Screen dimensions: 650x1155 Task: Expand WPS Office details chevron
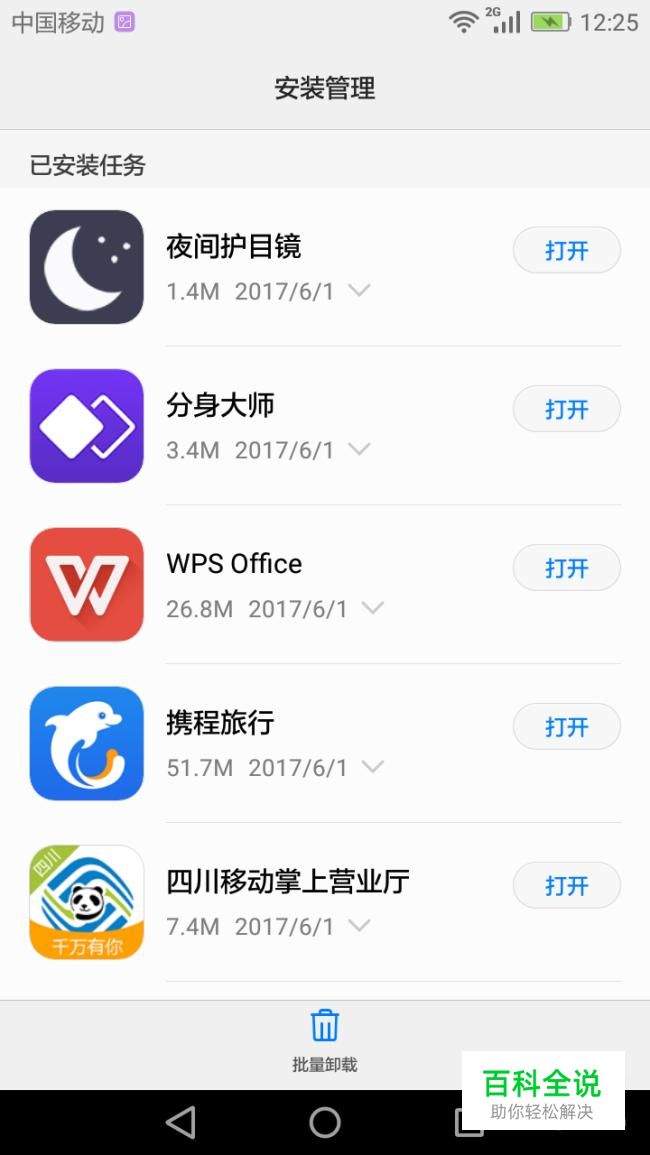[x=373, y=608]
